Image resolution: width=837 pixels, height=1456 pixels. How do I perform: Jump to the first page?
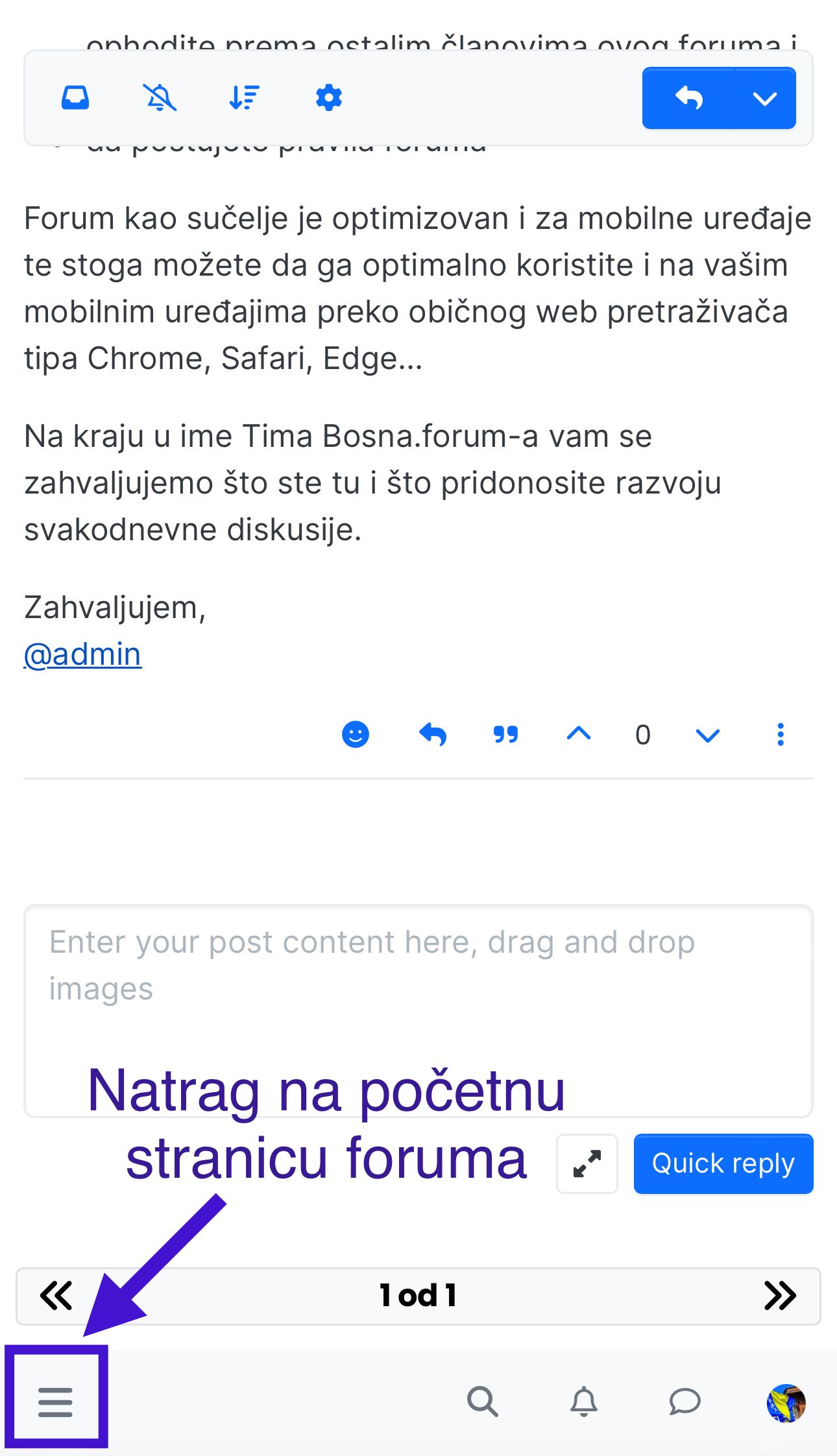pos(56,1296)
